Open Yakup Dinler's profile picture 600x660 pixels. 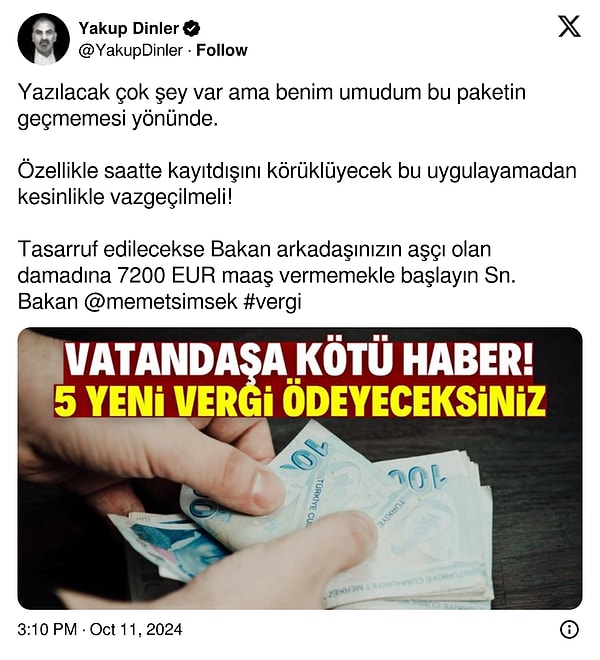click(44, 39)
